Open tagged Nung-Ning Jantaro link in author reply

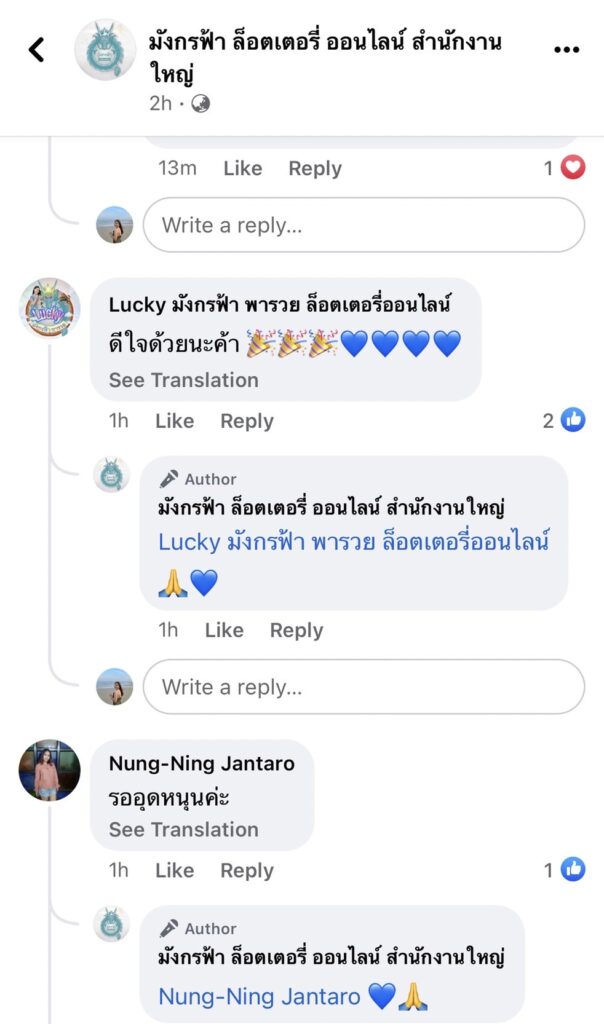tap(259, 996)
